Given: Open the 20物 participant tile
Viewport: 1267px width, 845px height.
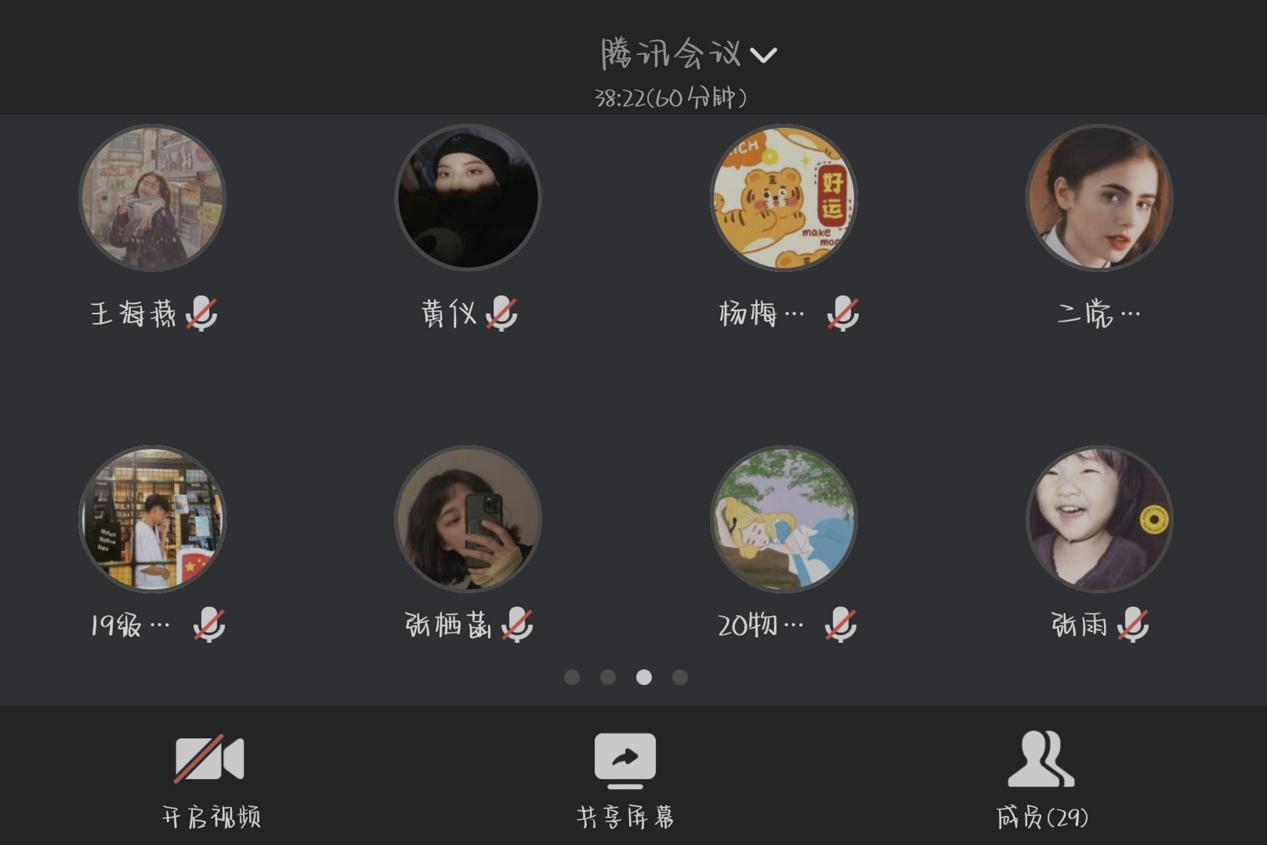Looking at the screenshot, I should click(x=784, y=519).
